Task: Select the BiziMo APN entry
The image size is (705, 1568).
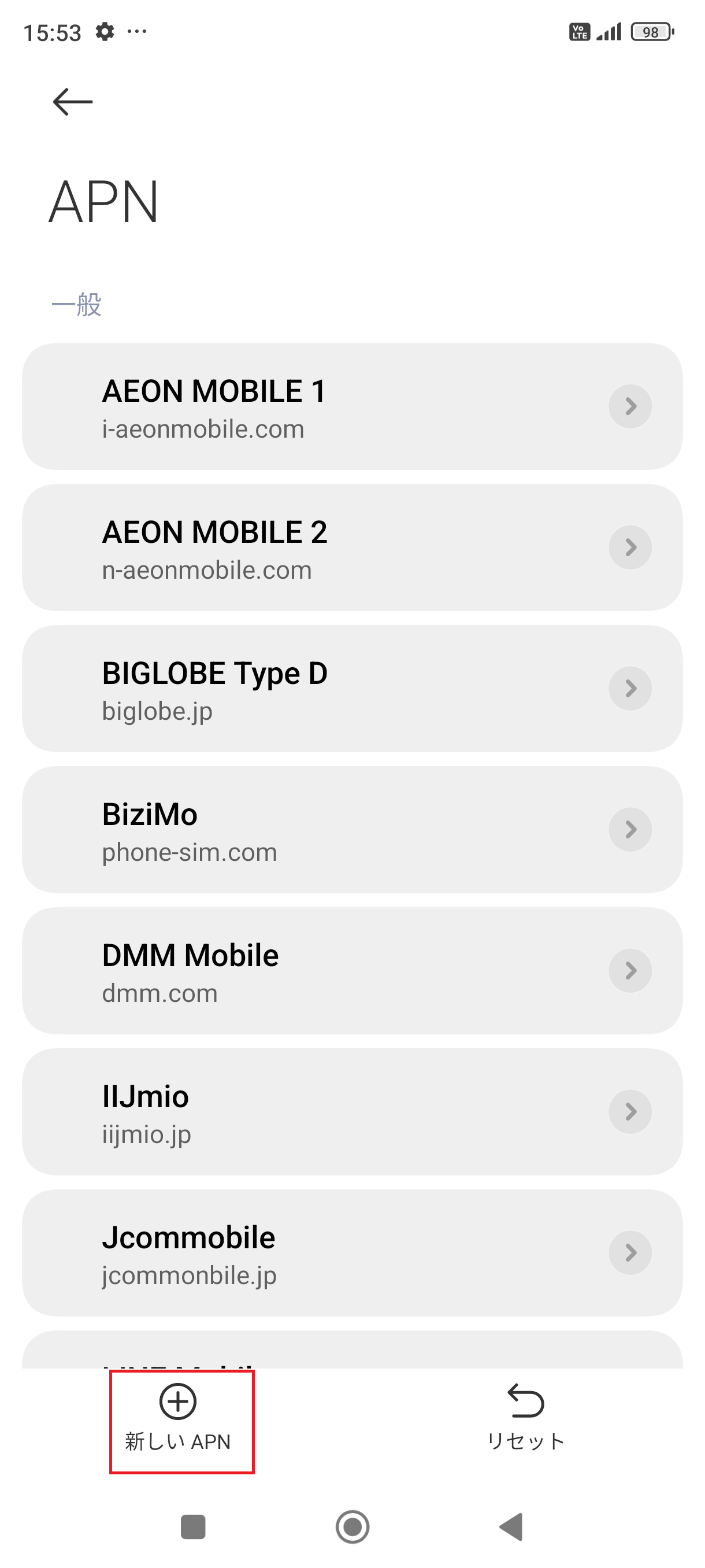Action: click(353, 830)
